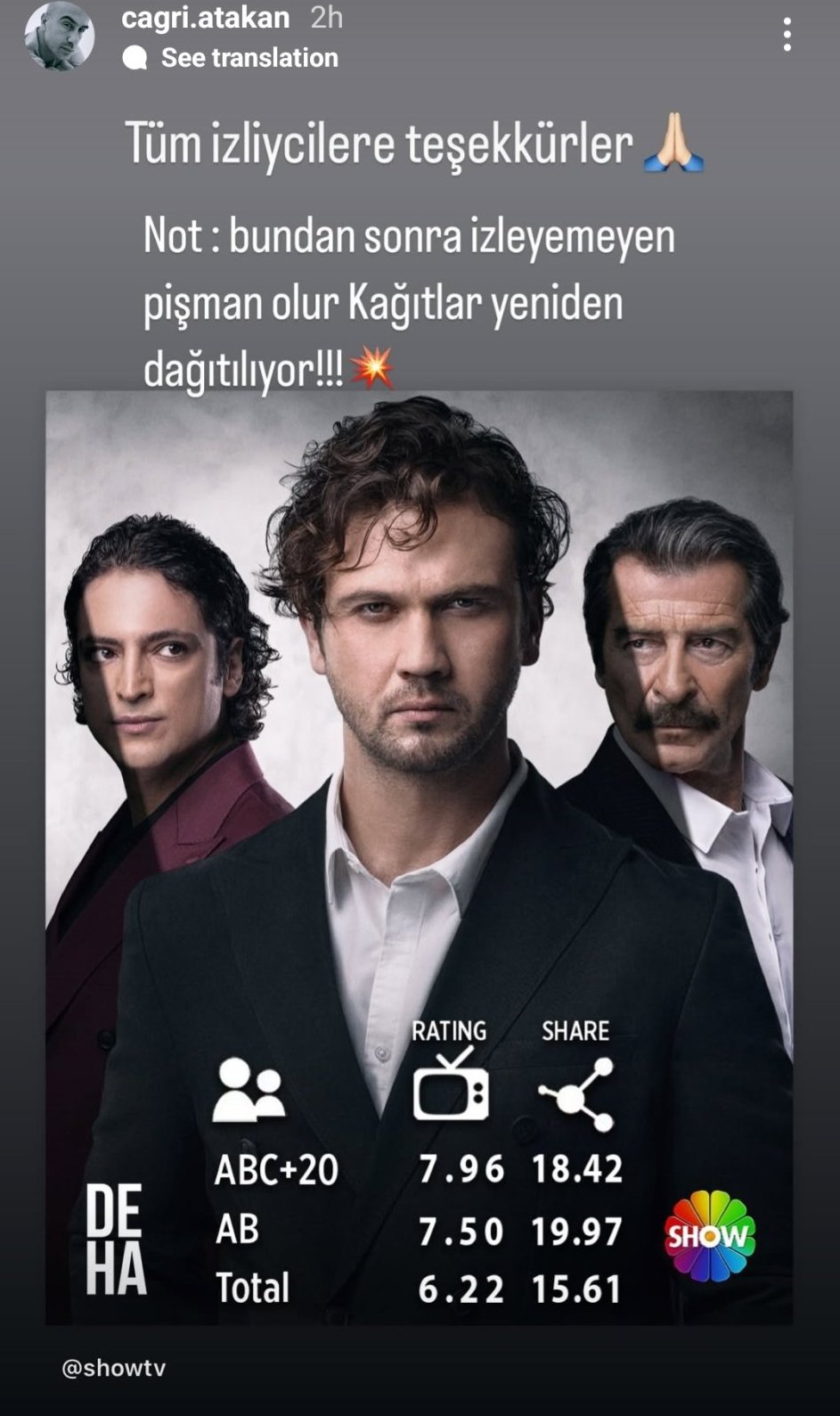Open the three-dot overflow menu
The height and width of the screenshot is (1416, 840).
click(x=787, y=35)
